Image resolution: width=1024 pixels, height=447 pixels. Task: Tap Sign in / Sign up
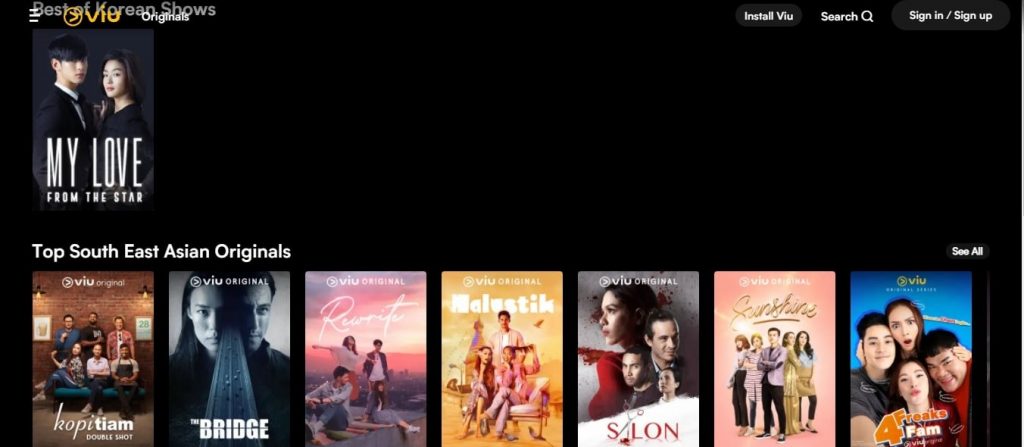(950, 15)
